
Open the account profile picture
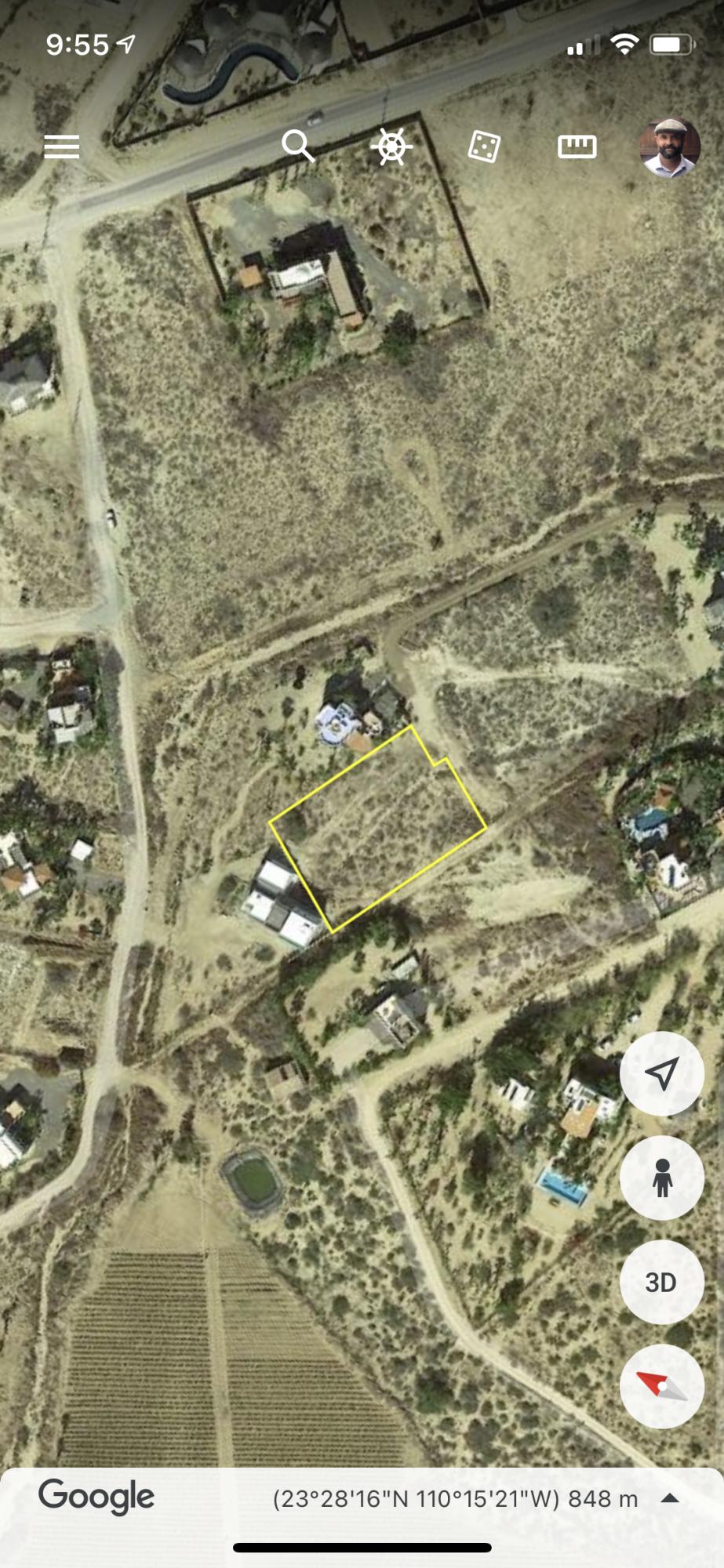pos(669,147)
